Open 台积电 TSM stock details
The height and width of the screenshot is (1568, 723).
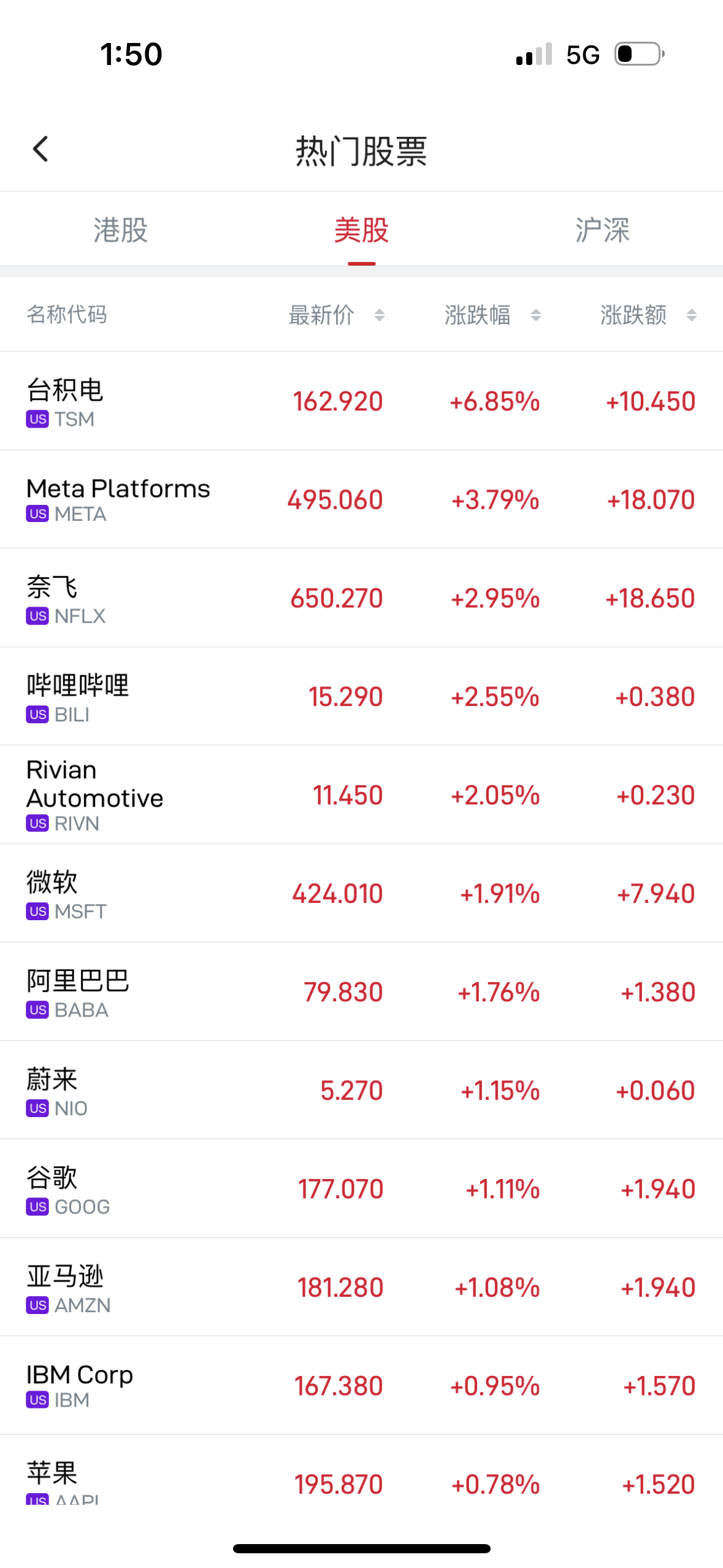361,401
